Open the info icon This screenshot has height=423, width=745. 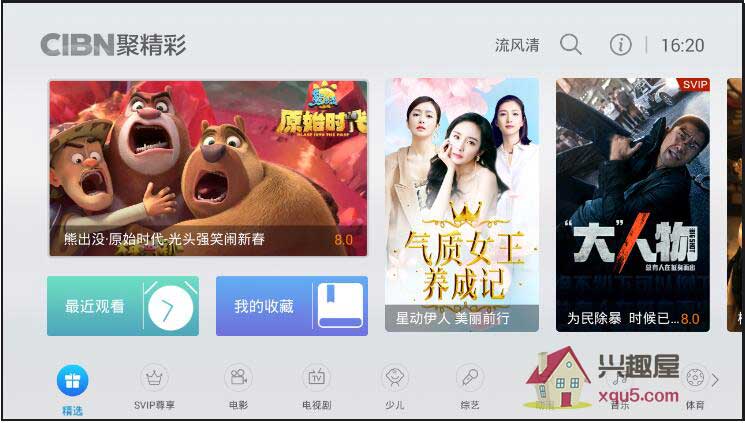pos(621,45)
